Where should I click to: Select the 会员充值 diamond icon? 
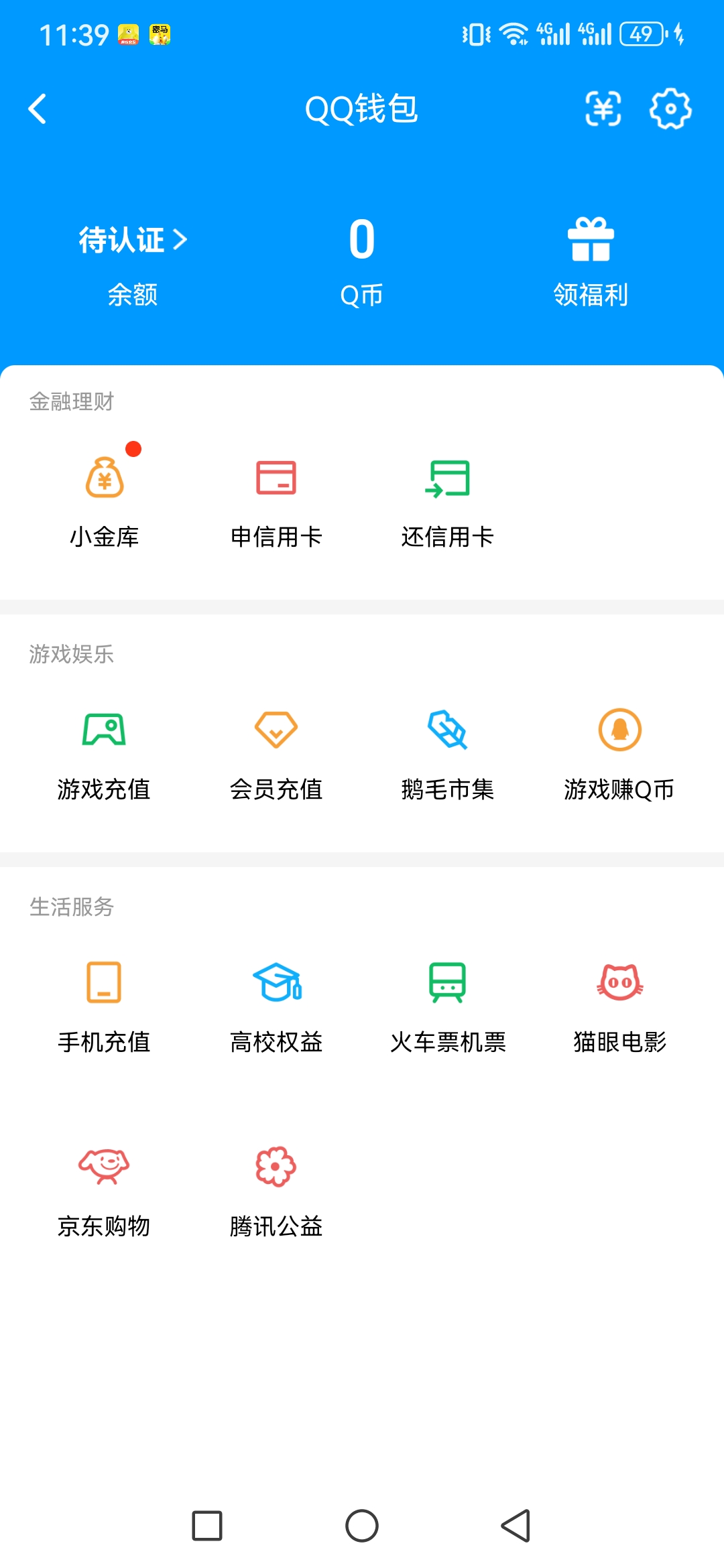click(x=277, y=730)
